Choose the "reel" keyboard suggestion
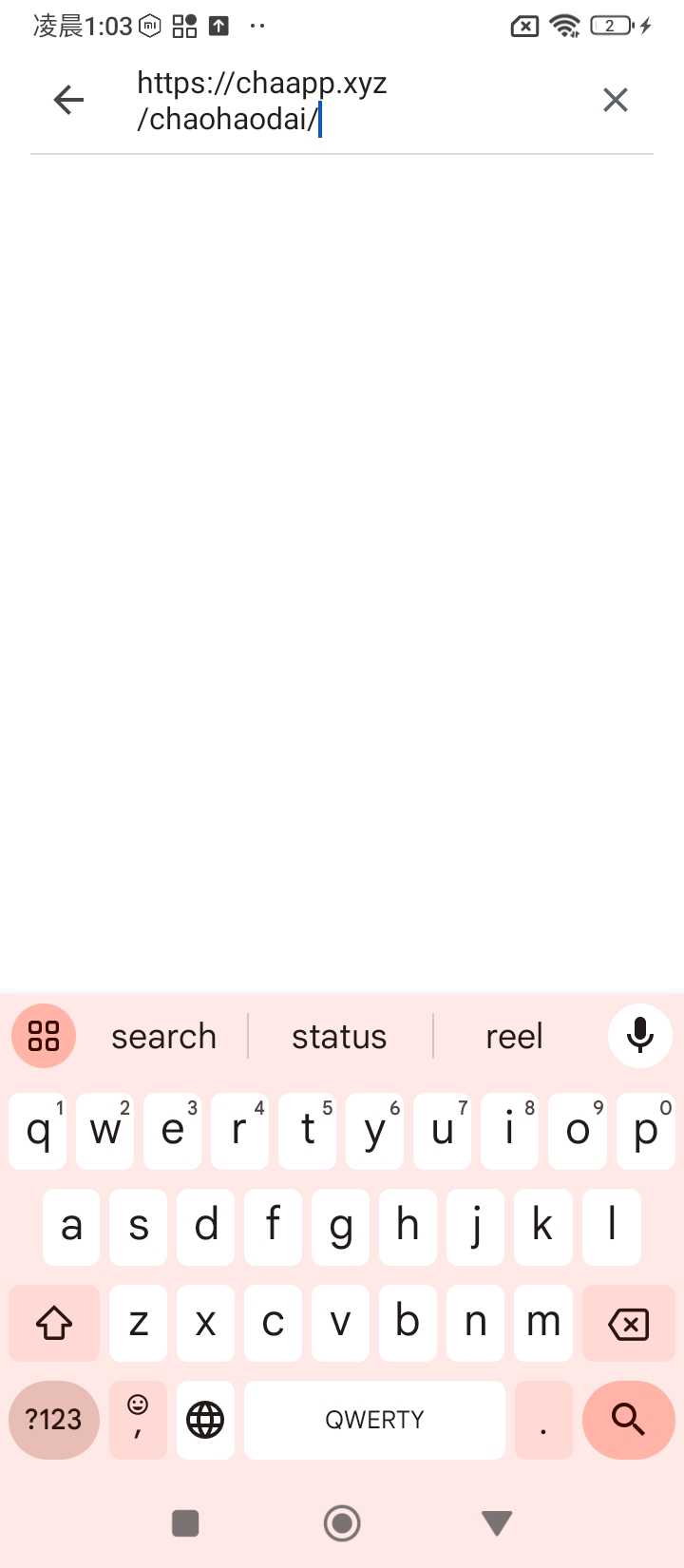 [x=514, y=1036]
